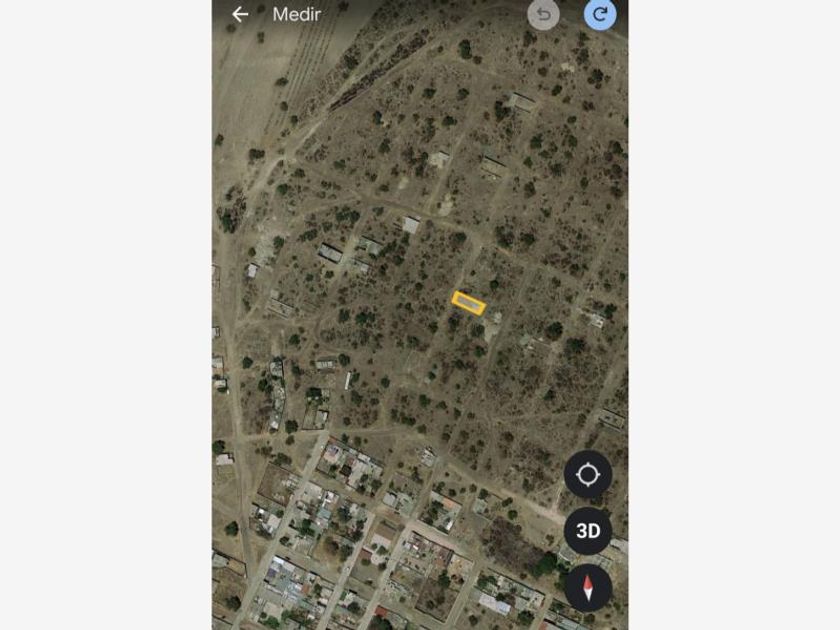
Task: Center the map on my location
Action: click(x=588, y=475)
